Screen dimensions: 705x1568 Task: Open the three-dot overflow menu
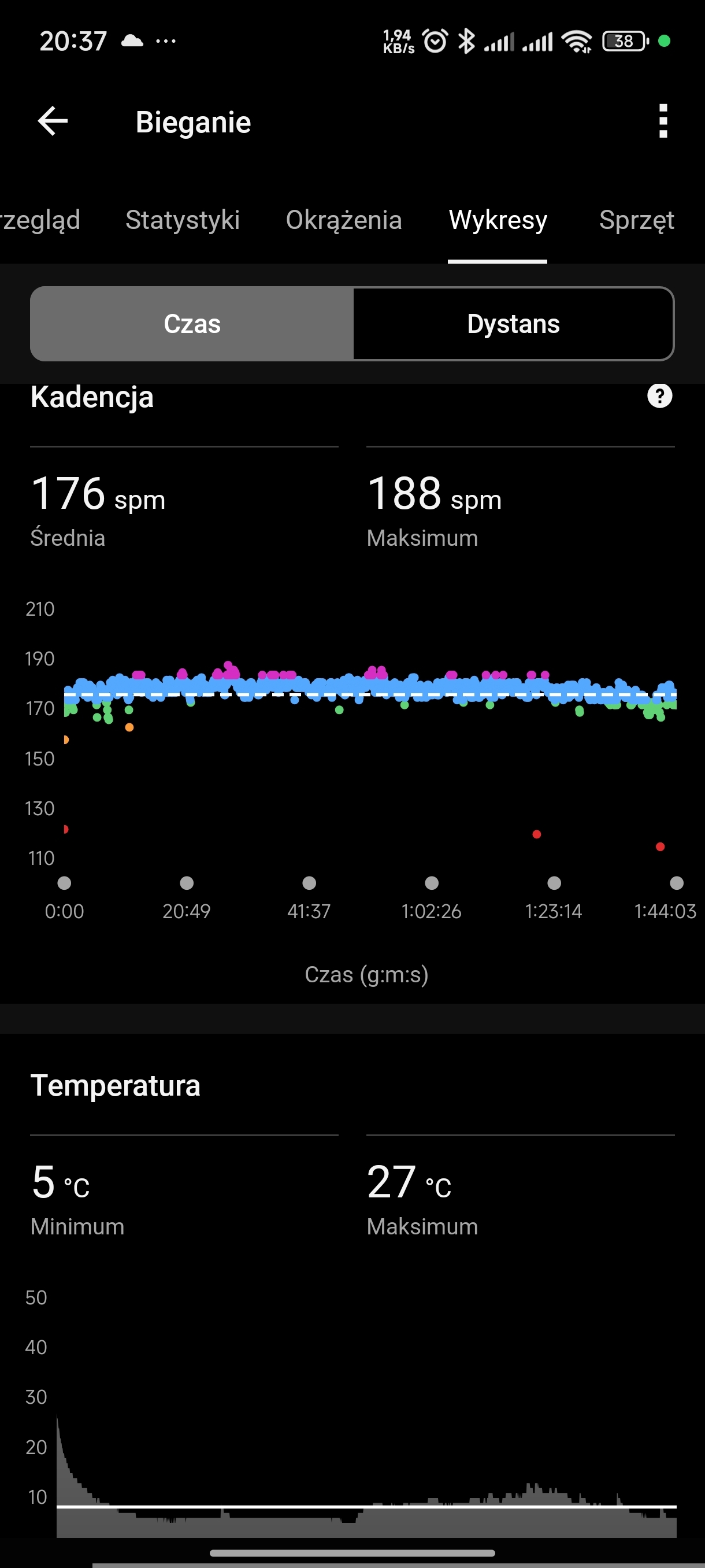[x=663, y=121]
